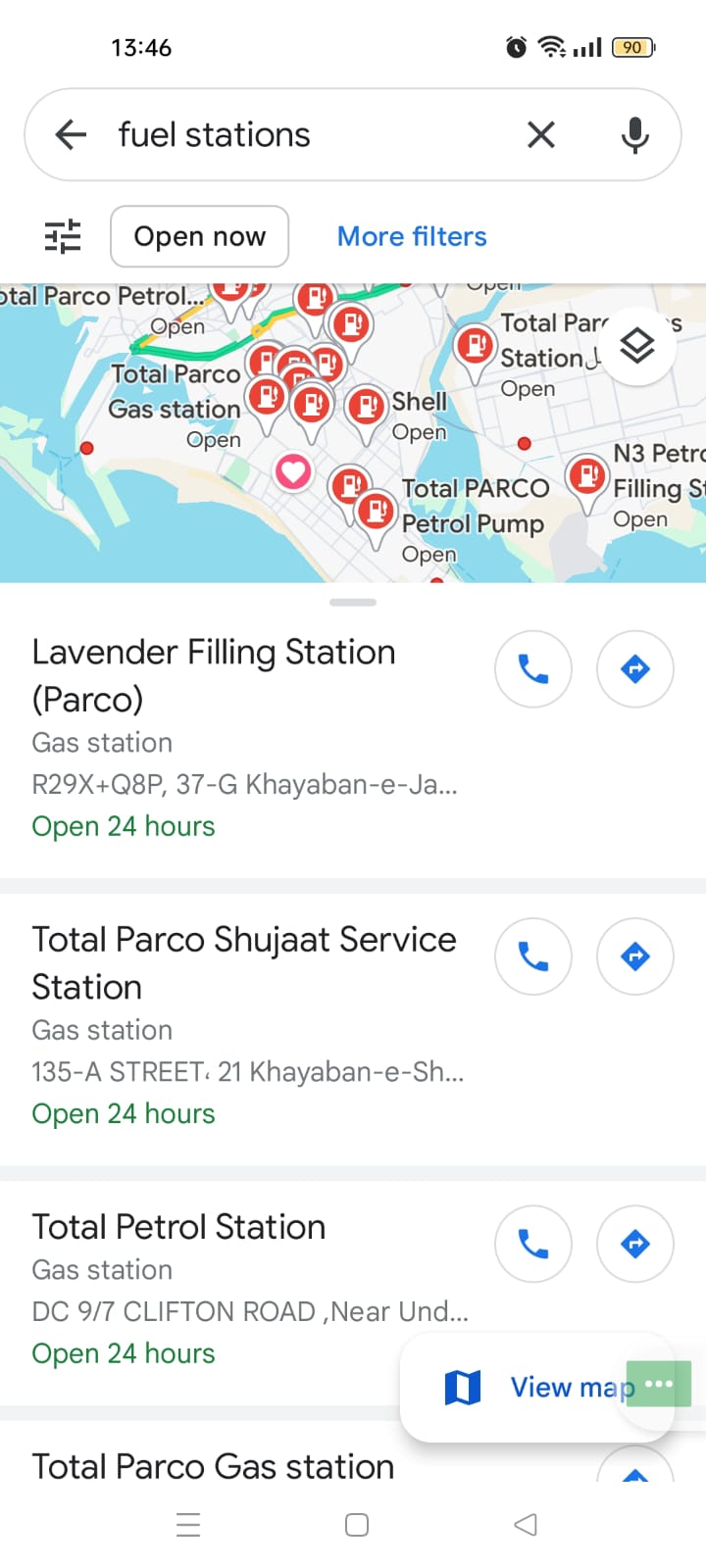Select the Shell pin on the map

click(366, 408)
